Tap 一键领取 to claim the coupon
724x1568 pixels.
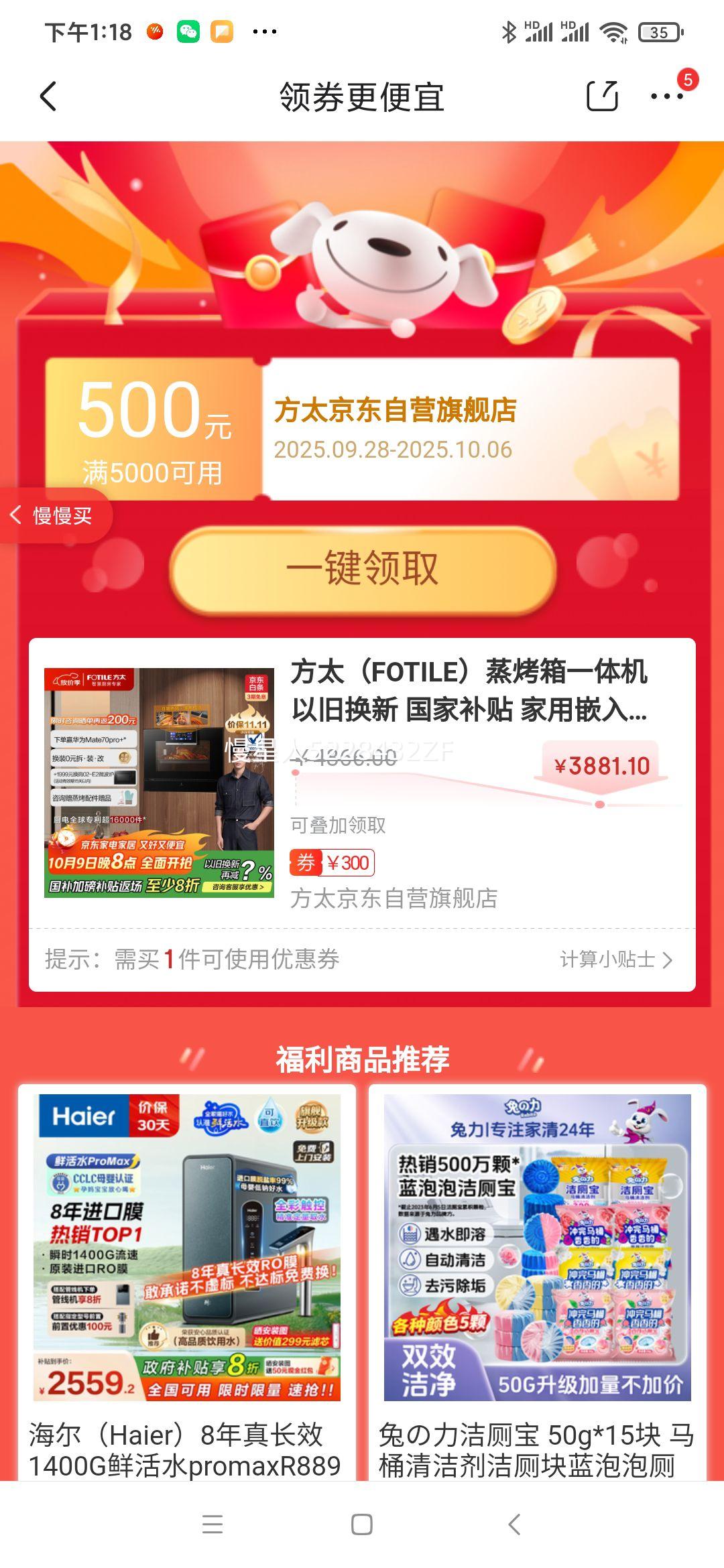(362, 569)
